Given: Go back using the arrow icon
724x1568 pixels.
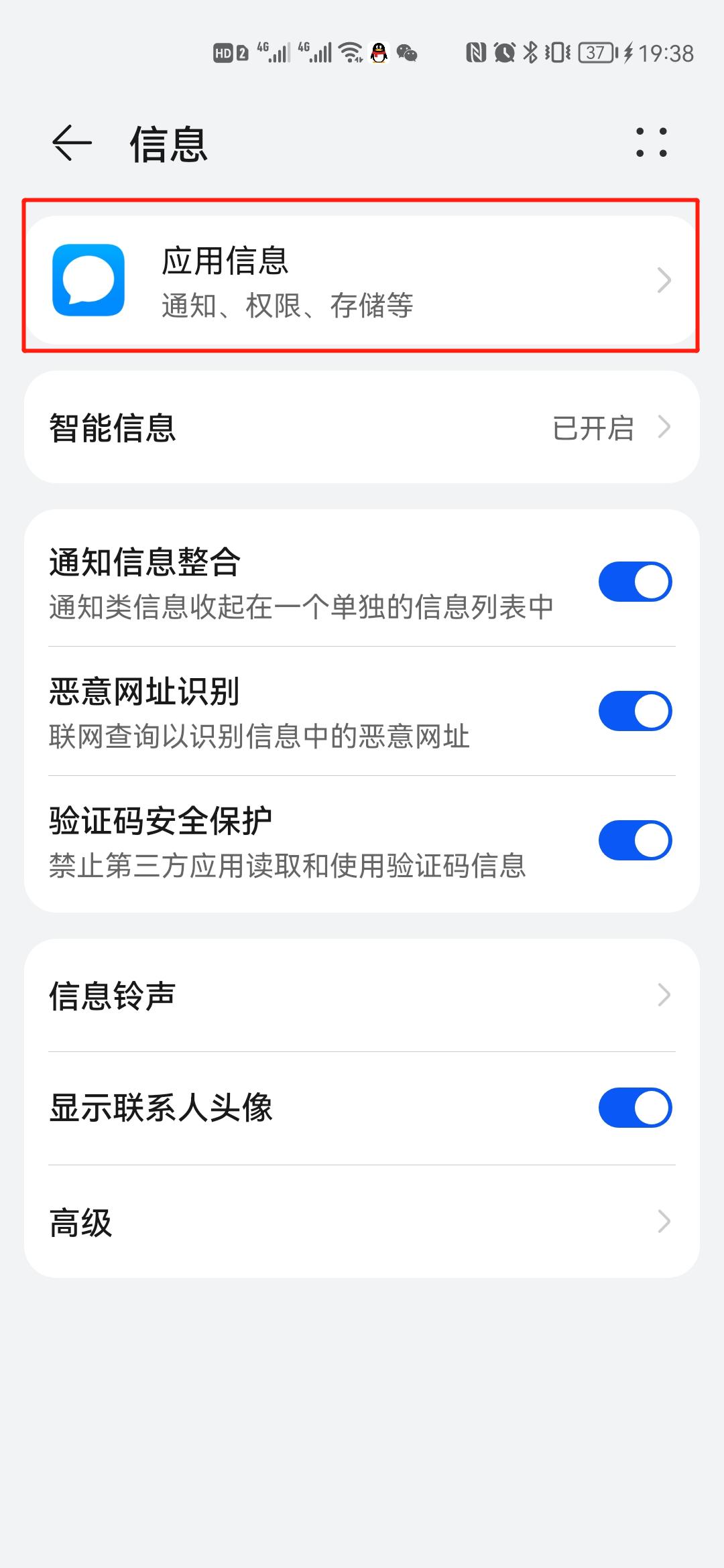Looking at the screenshot, I should click(72, 143).
